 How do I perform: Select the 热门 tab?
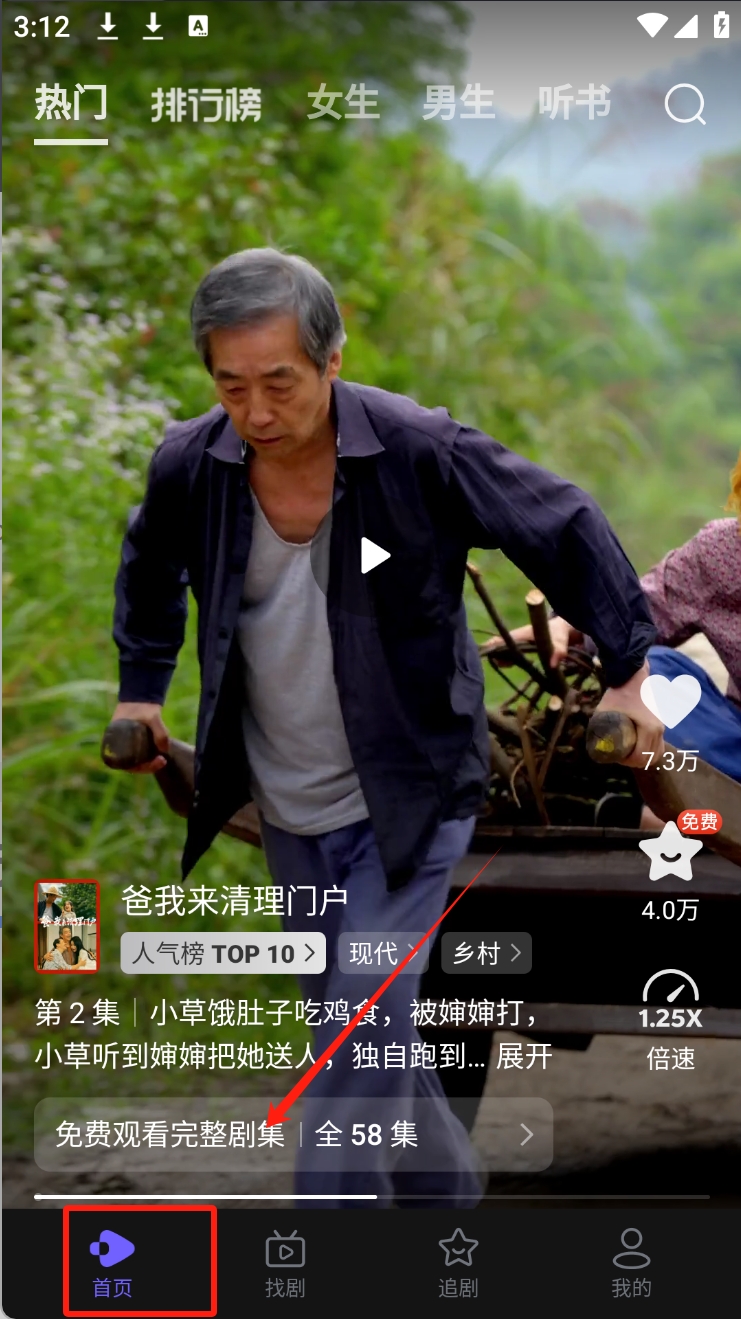(x=70, y=104)
